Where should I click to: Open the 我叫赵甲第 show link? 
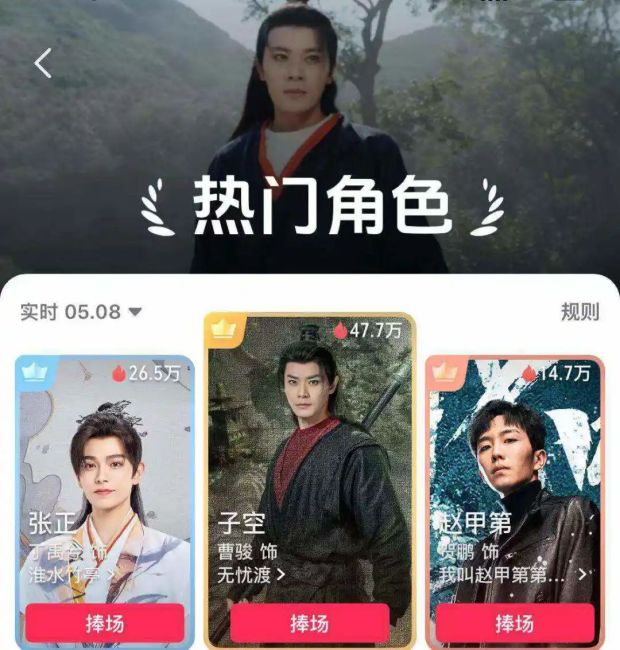click(513, 575)
